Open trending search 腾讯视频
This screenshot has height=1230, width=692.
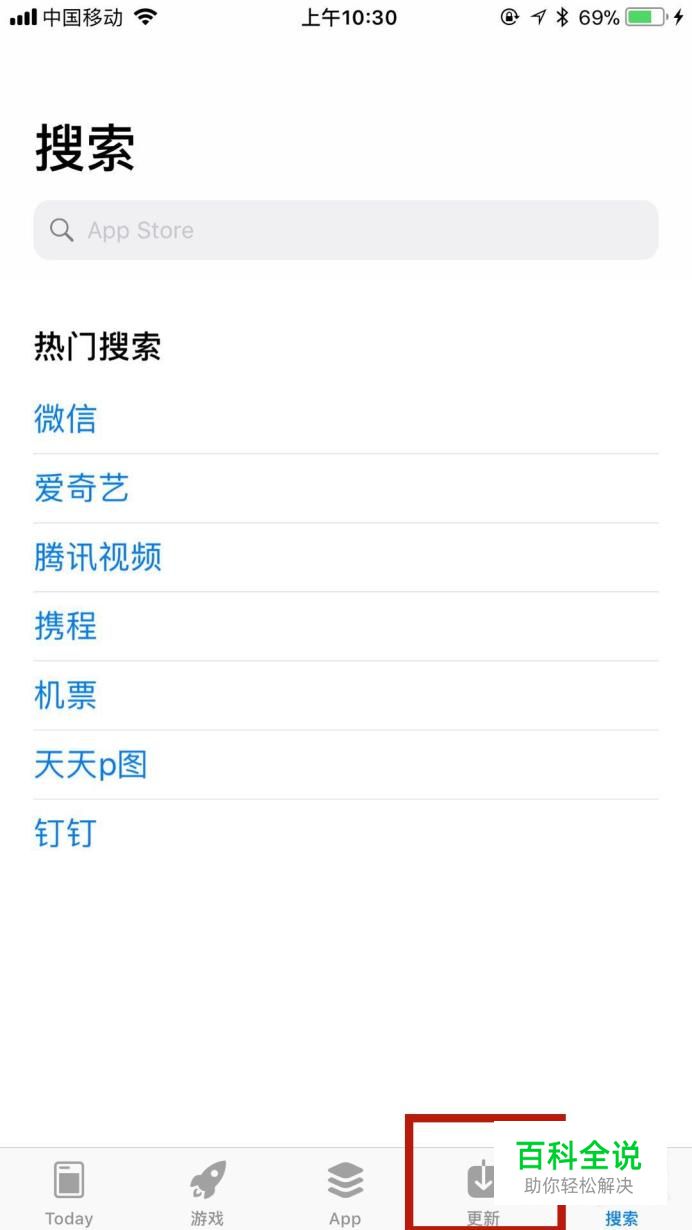point(98,557)
